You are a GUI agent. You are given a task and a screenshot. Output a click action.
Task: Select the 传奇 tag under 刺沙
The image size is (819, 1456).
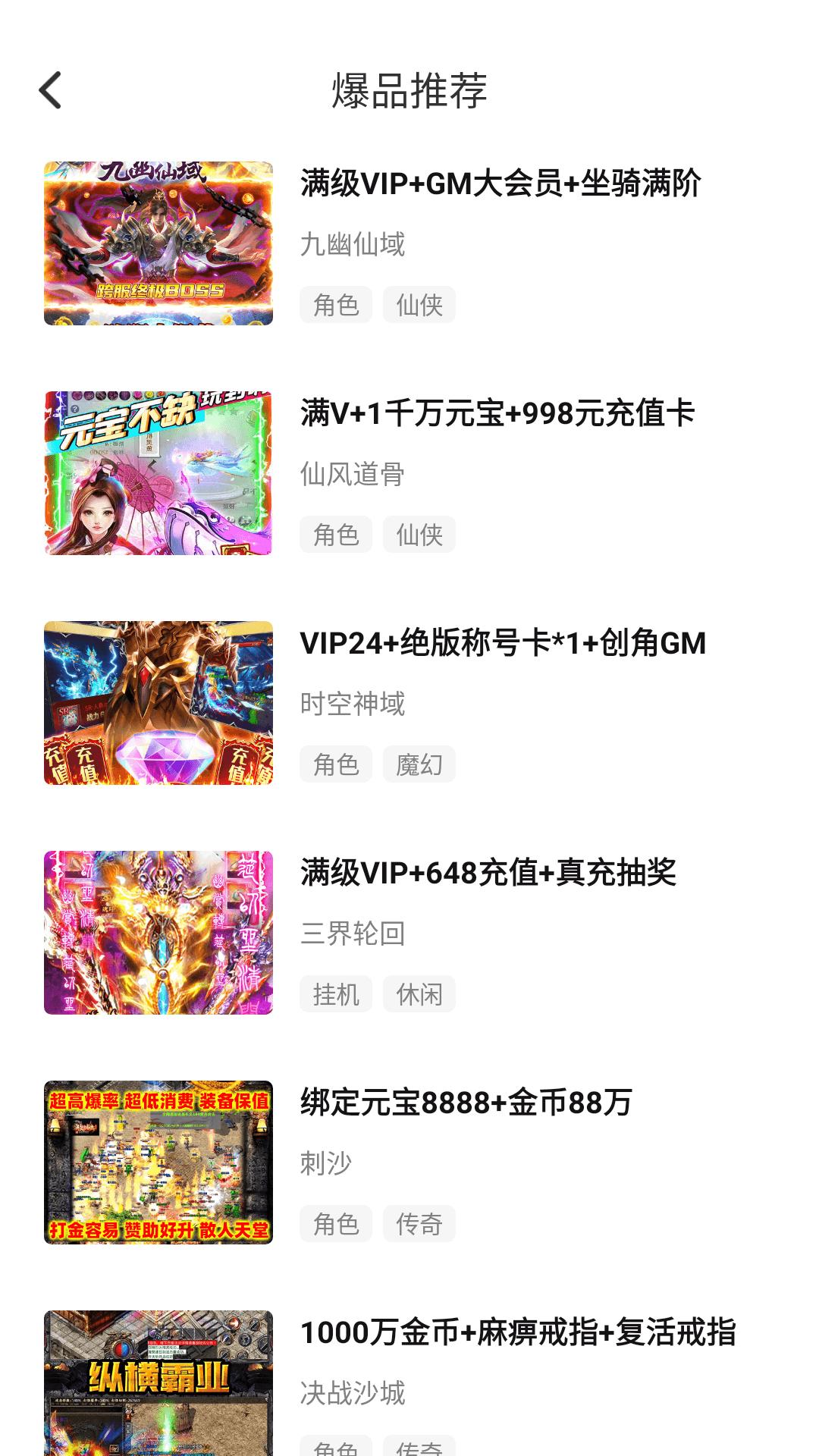click(420, 1223)
